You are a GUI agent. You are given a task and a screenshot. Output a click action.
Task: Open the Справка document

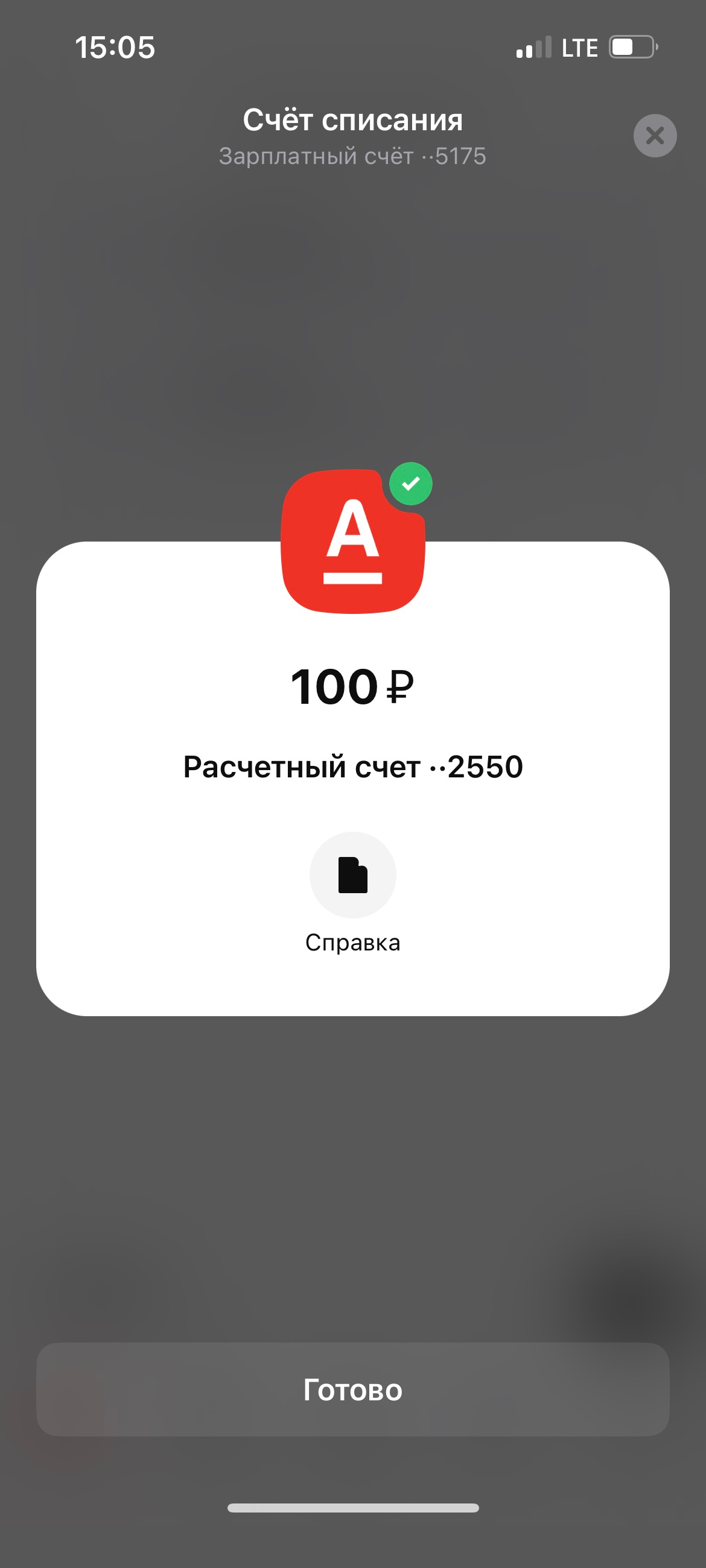tap(352, 874)
